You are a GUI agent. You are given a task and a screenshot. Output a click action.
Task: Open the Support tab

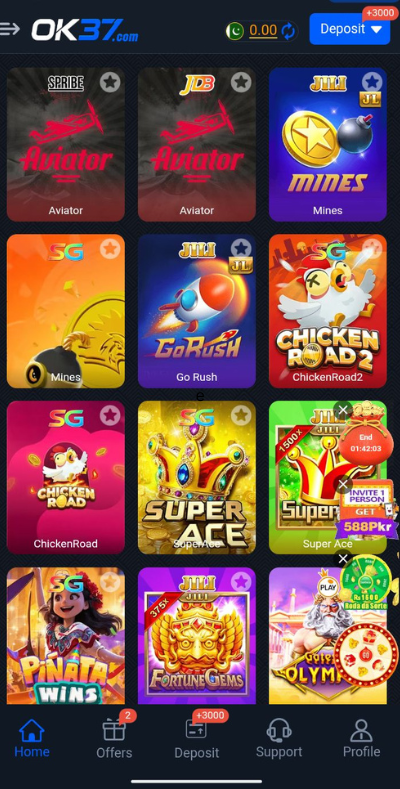279,739
